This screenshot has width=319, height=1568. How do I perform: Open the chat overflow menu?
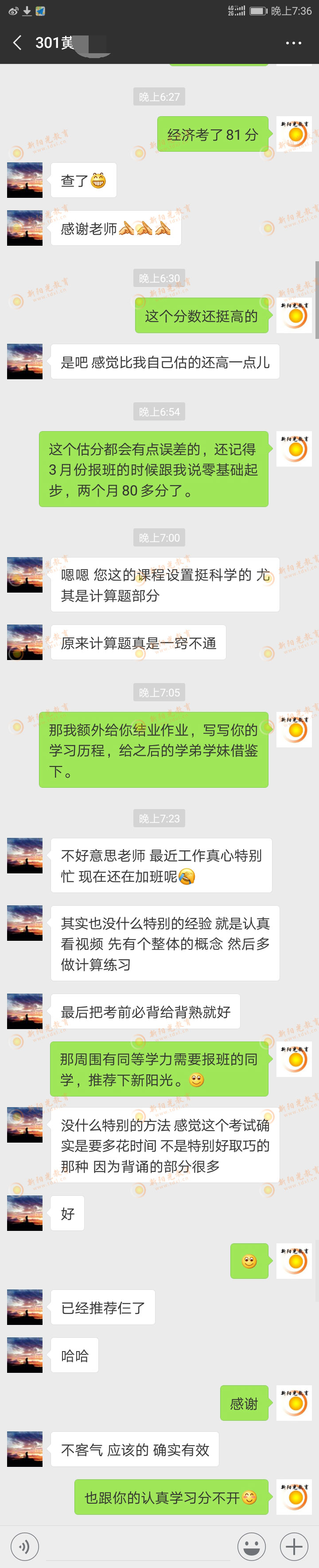293,43
